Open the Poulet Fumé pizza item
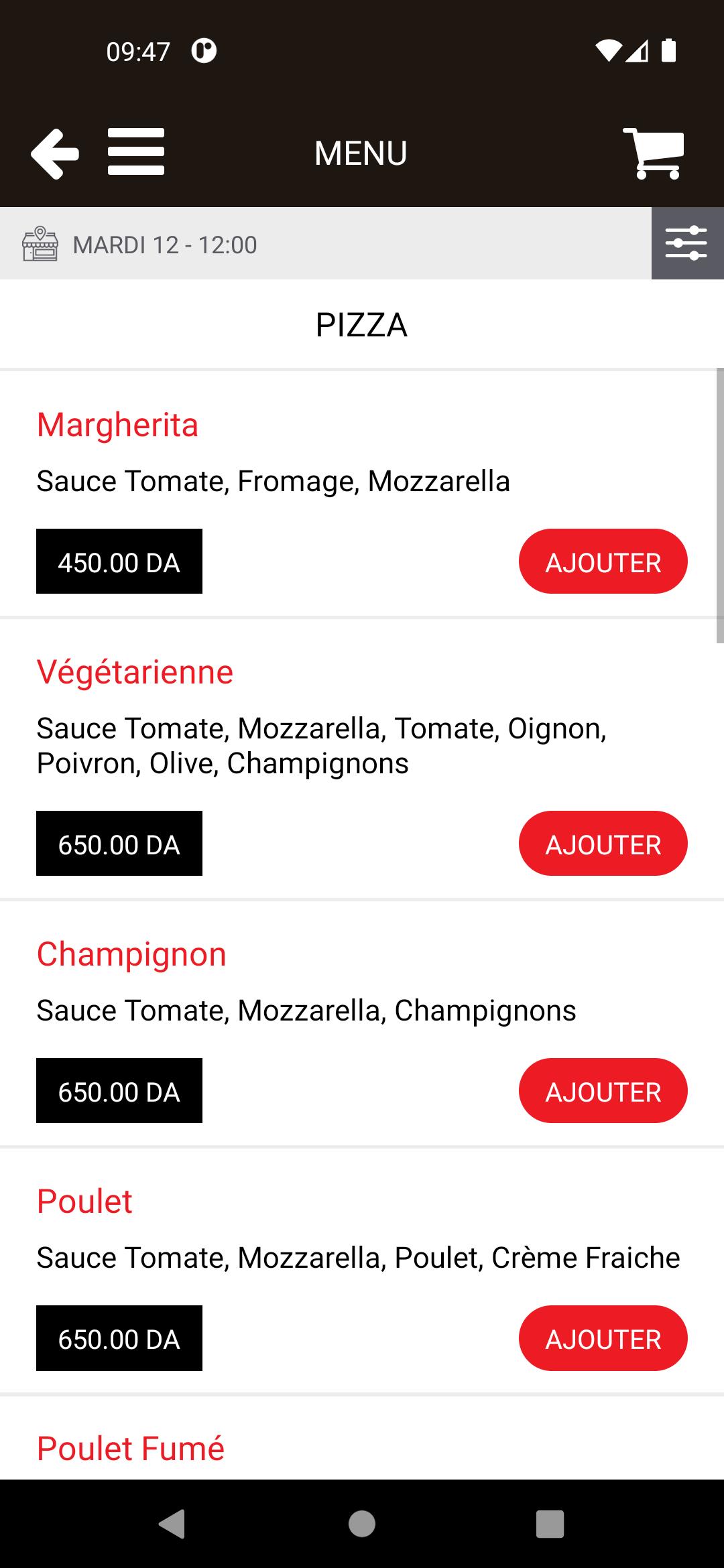This screenshot has width=724, height=1568. tap(131, 1449)
